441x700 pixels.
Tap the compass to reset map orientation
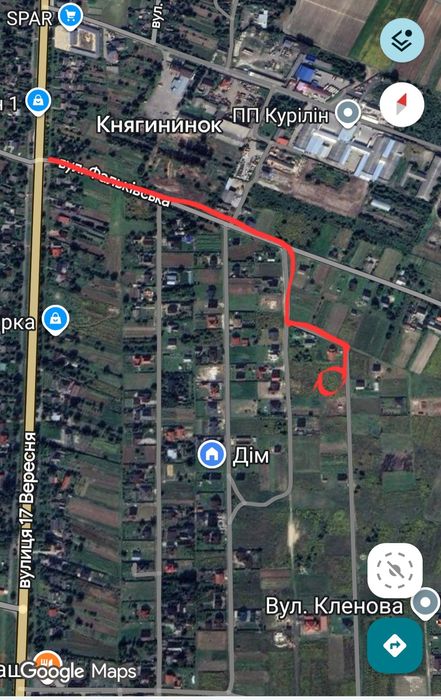tap(402, 104)
